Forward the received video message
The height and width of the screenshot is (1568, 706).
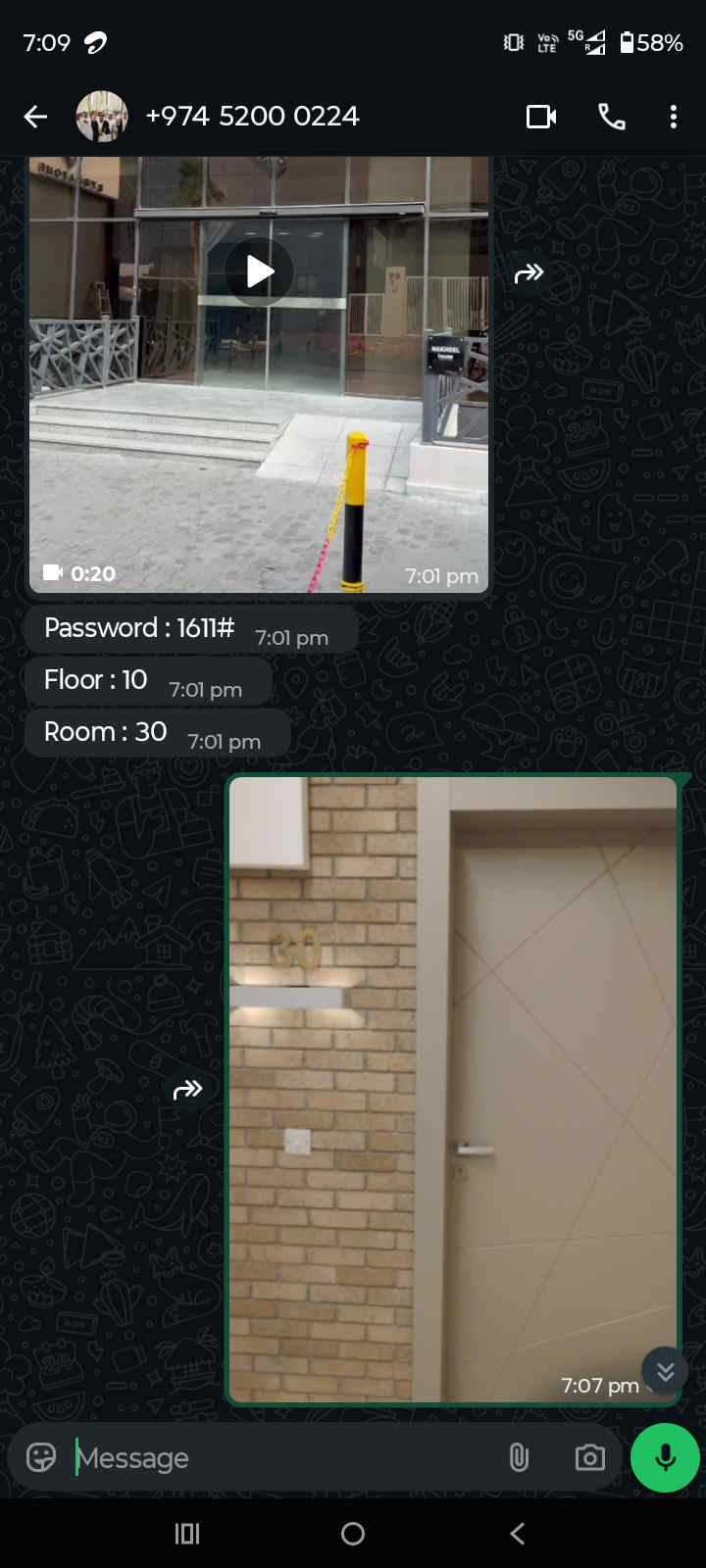coord(529,273)
